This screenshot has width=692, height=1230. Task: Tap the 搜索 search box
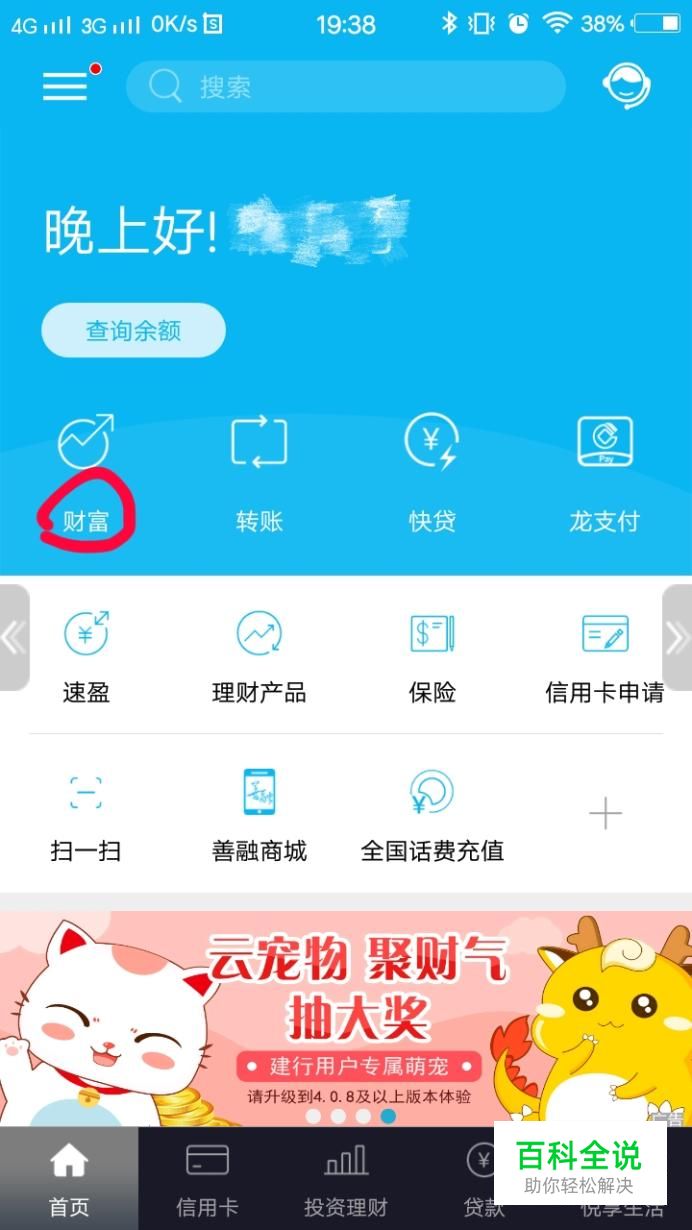[345, 87]
